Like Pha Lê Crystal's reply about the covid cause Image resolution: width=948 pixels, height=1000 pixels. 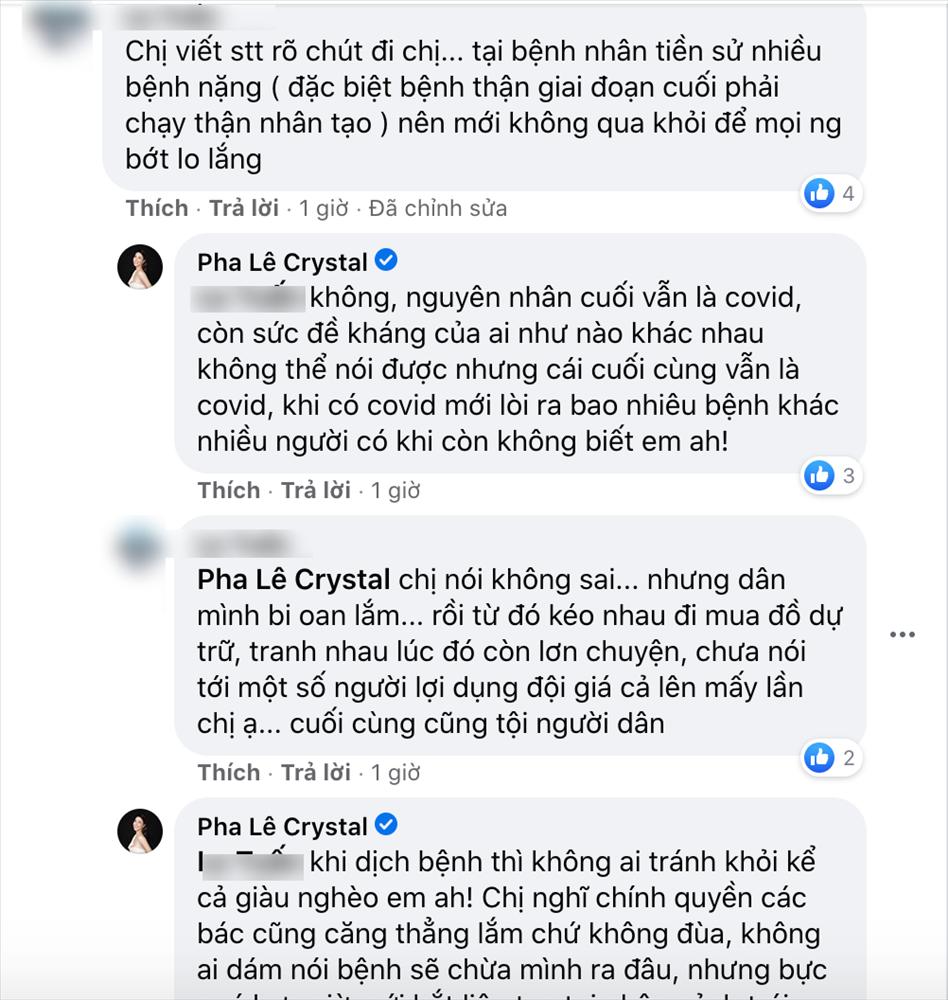pos(229,490)
